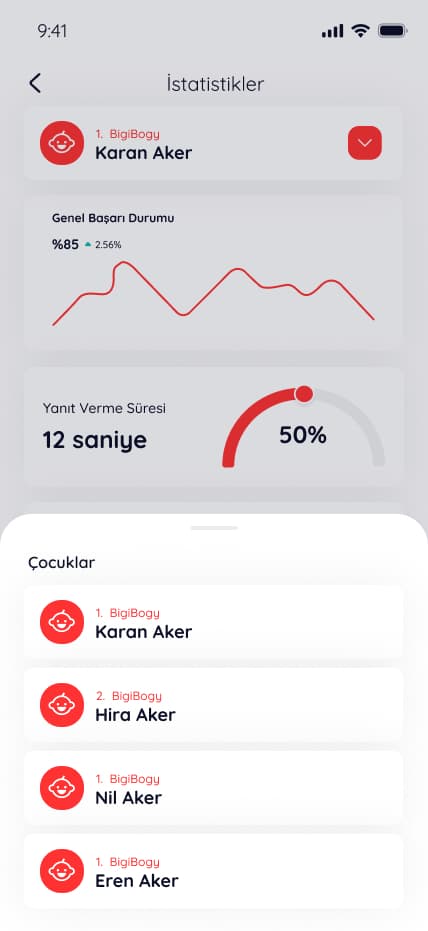Screen dimensions: 428x931
Task: Switch statistics to Eren Aker
Action: click(x=214, y=871)
